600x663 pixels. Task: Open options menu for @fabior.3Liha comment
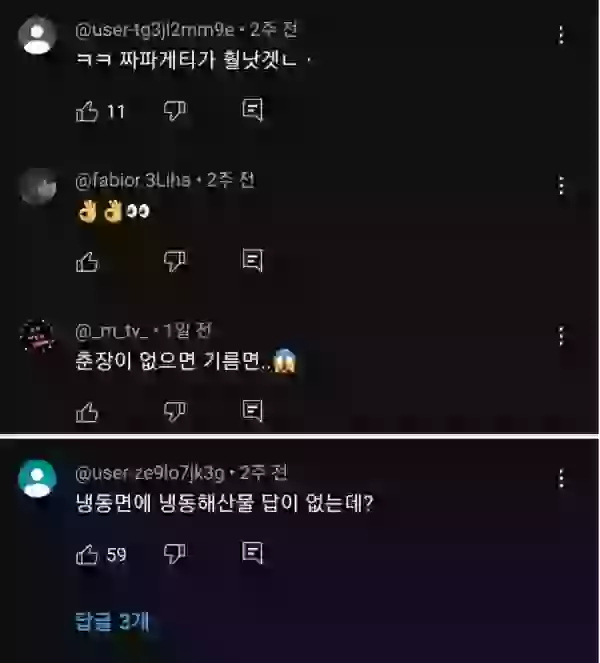tap(561, 186)
